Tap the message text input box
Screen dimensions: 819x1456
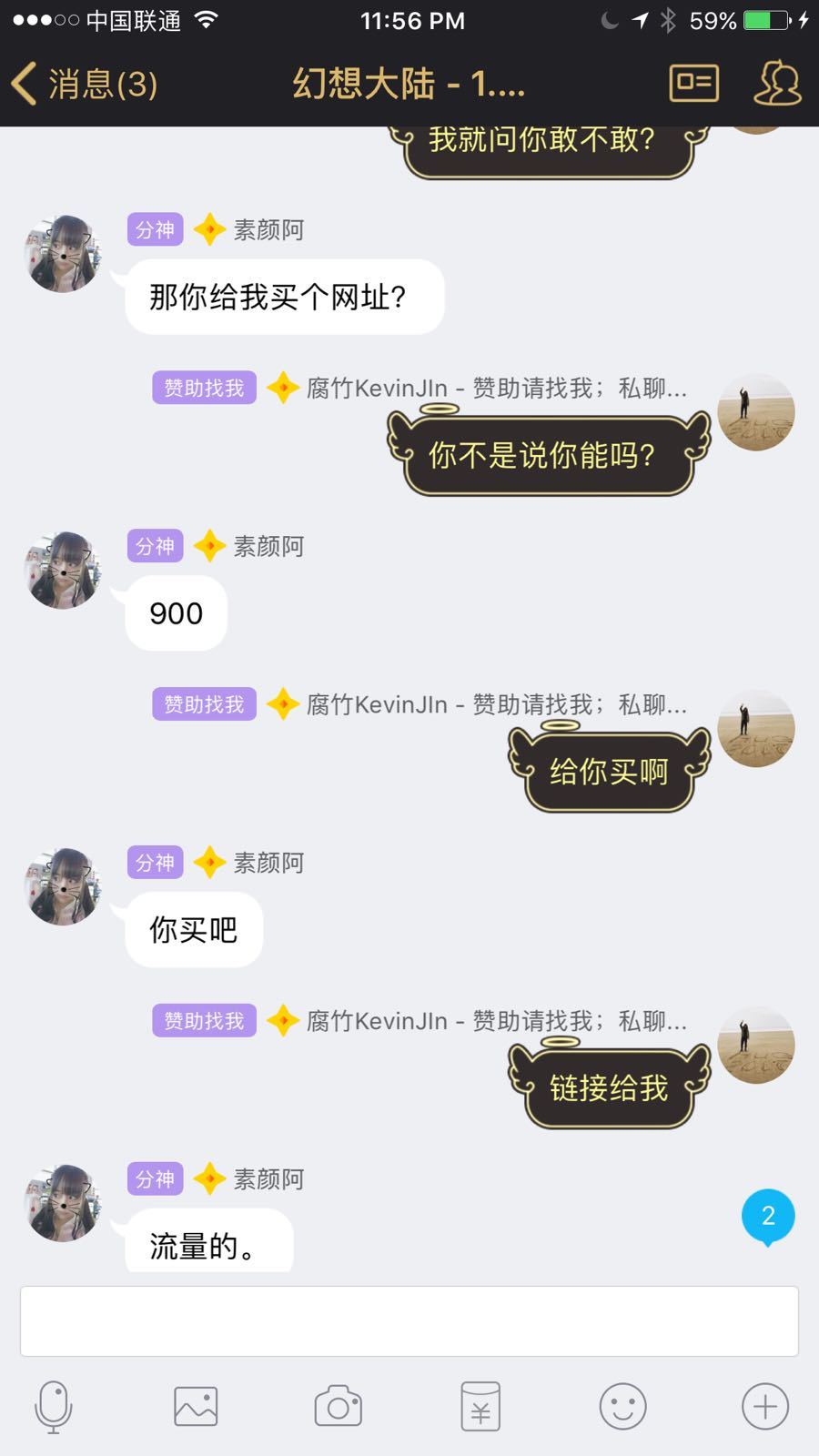[409, 1321]
